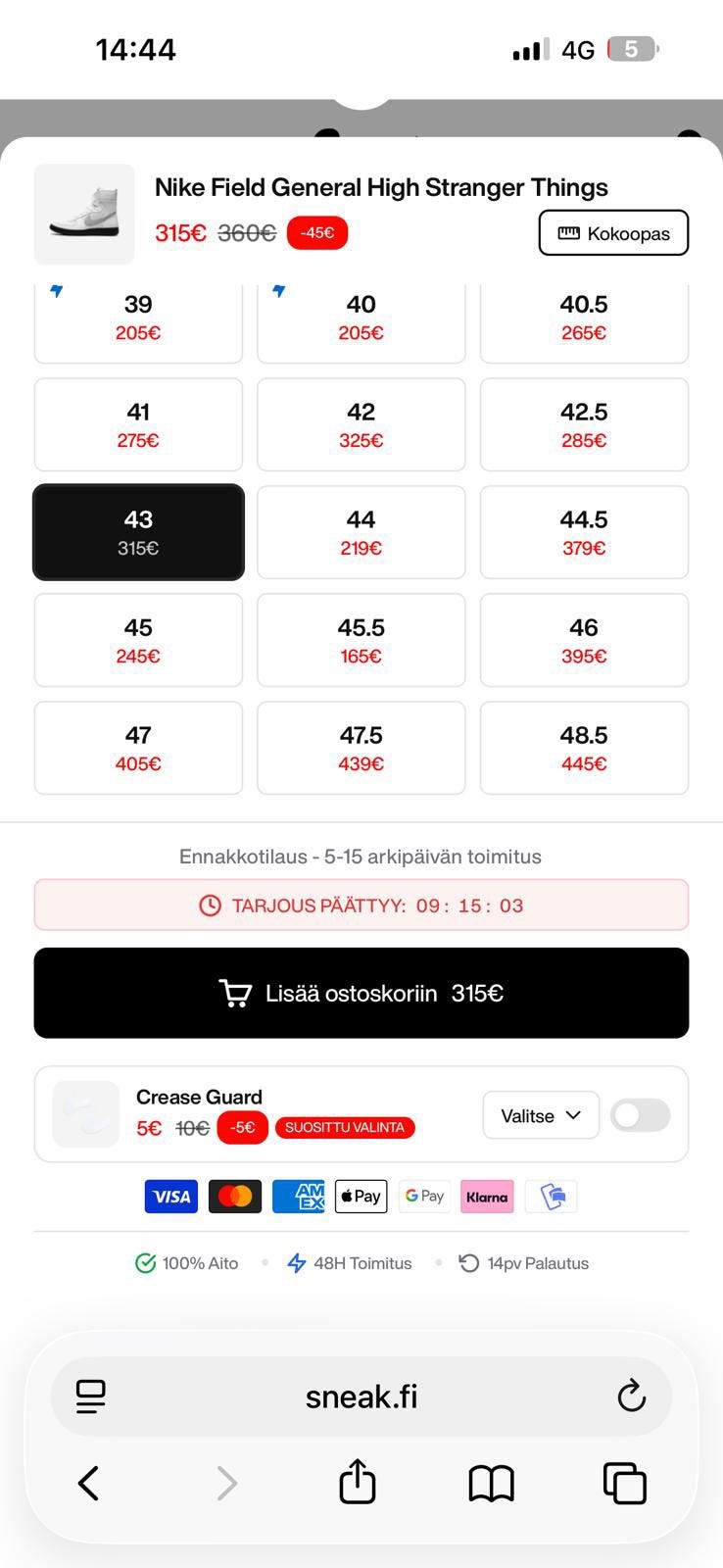This screenshot has height=1568, width=723.
Task: Select size 44.5 for 379€
Action: pos(584,532)
